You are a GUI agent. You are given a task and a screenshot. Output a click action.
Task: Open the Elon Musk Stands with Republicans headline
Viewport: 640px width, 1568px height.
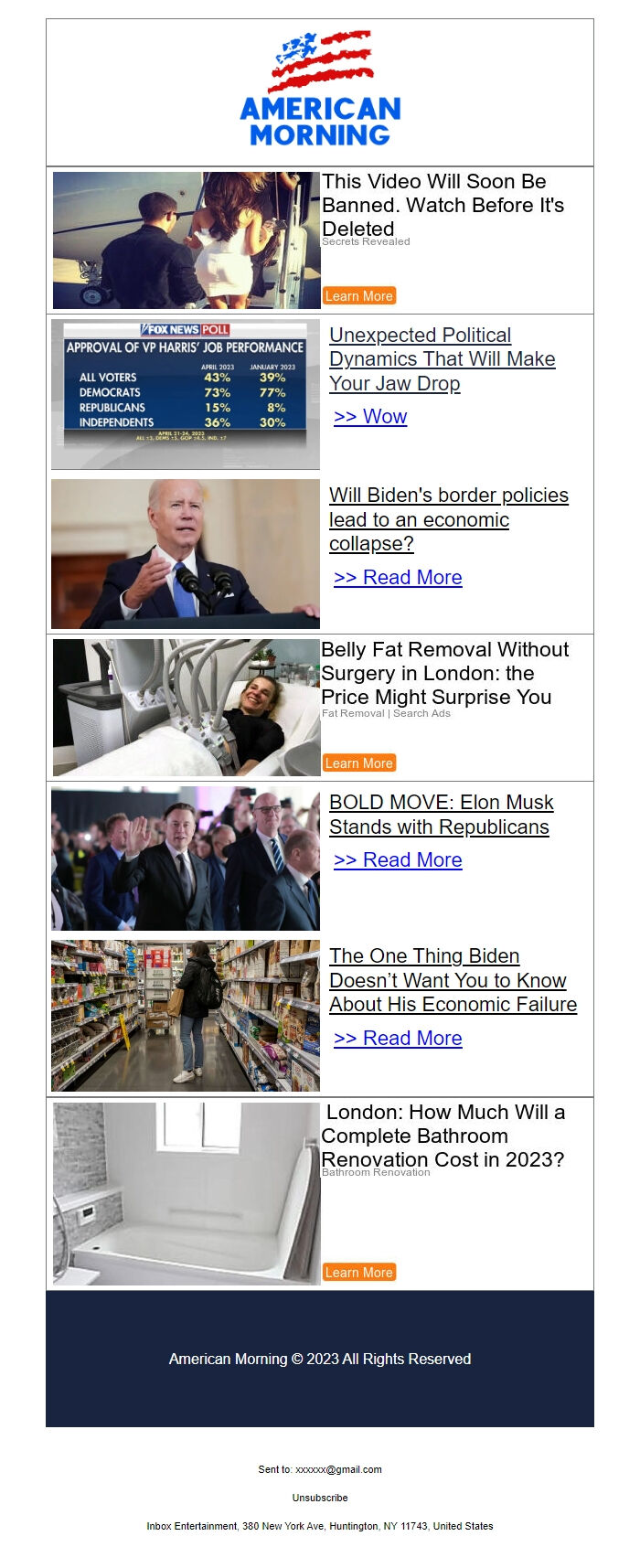[x=441, y=815]
